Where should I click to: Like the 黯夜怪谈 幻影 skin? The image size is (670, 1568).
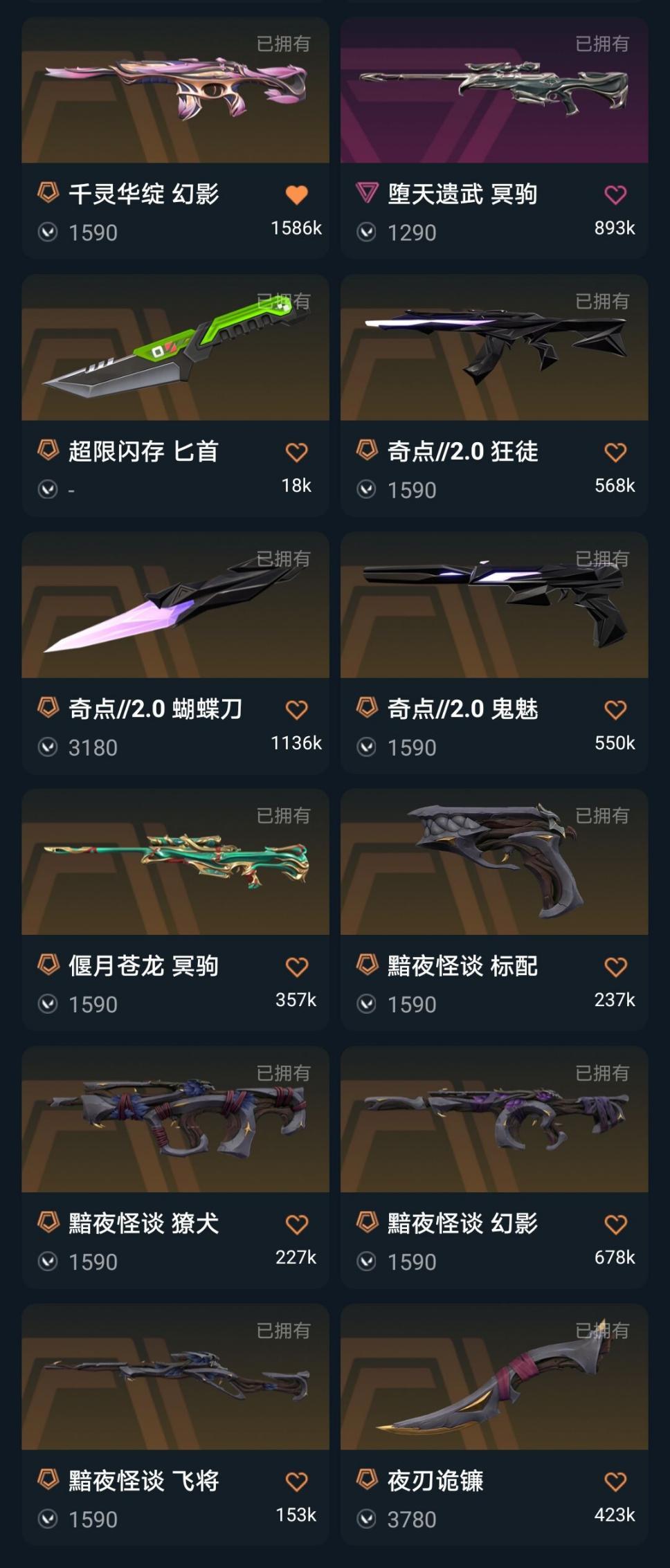(x=615, y=1224)
